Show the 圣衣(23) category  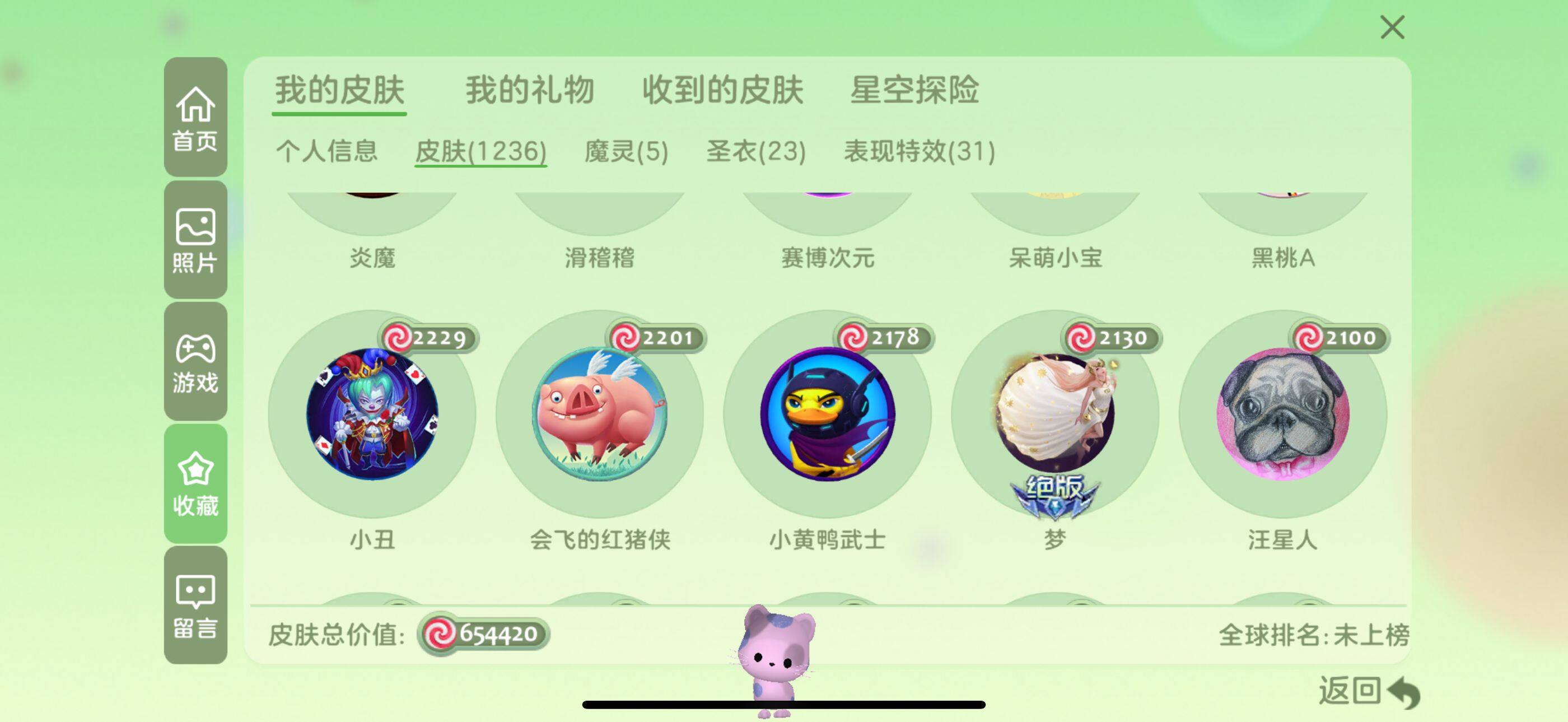click(756, 151)
